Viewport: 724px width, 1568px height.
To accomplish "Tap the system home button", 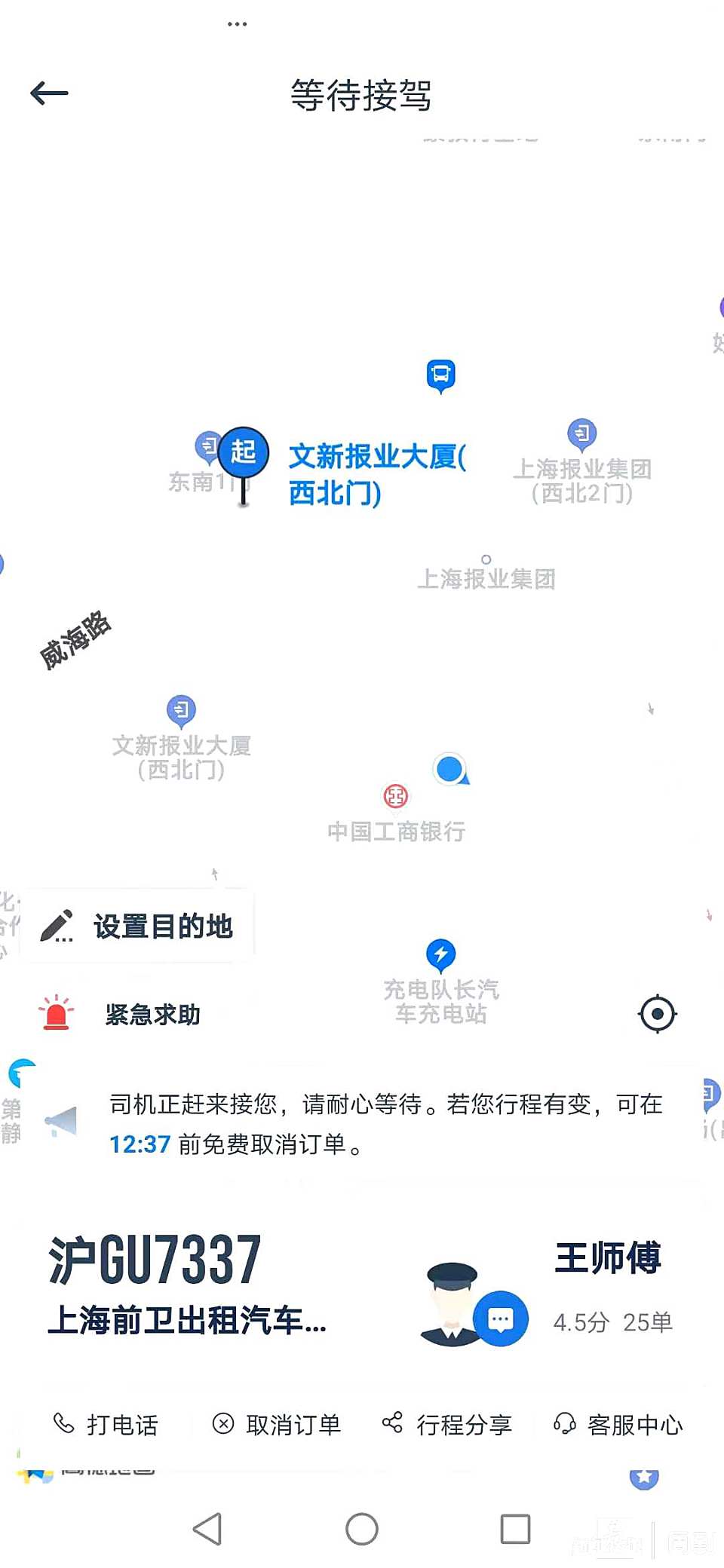I will 362,1529.
